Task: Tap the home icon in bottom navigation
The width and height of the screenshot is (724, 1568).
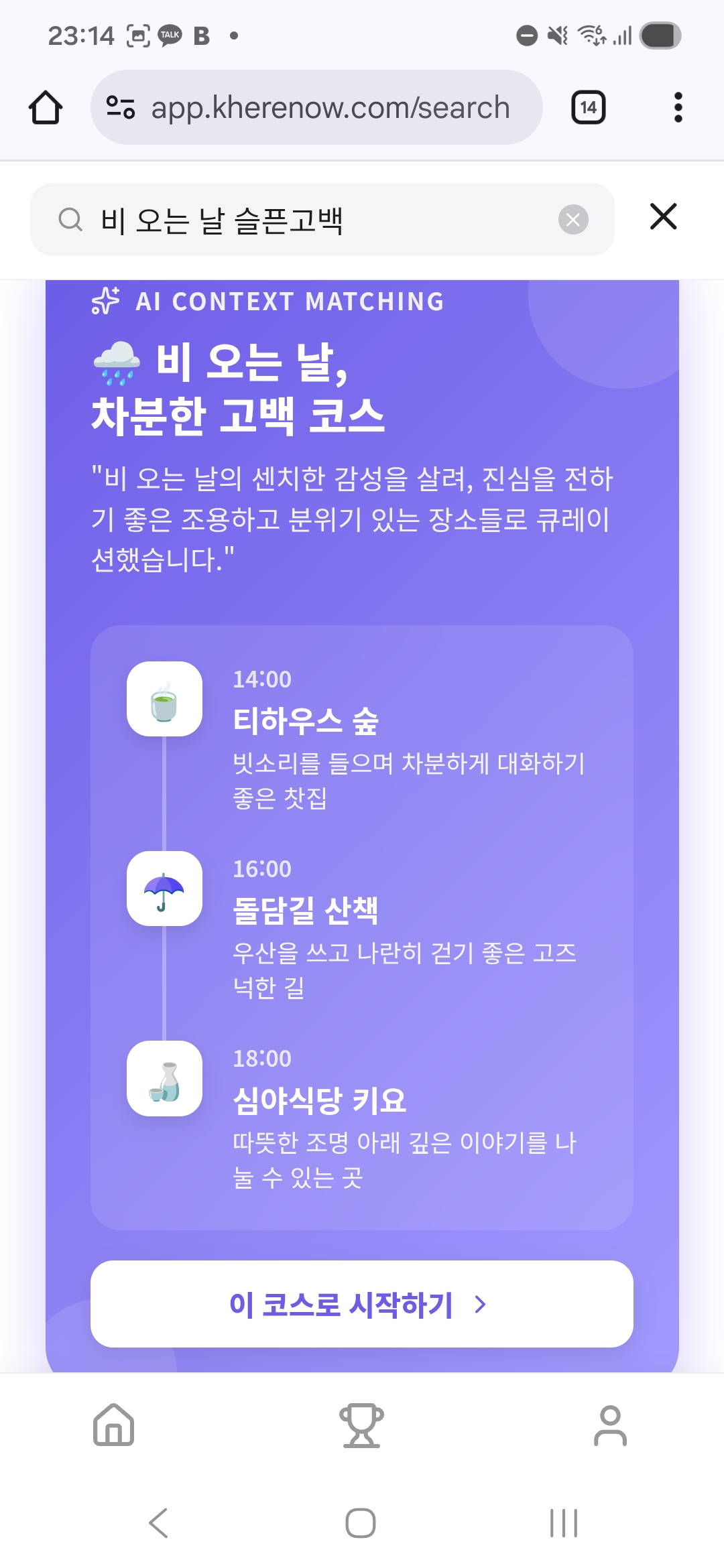Action: click(115, 1426)
